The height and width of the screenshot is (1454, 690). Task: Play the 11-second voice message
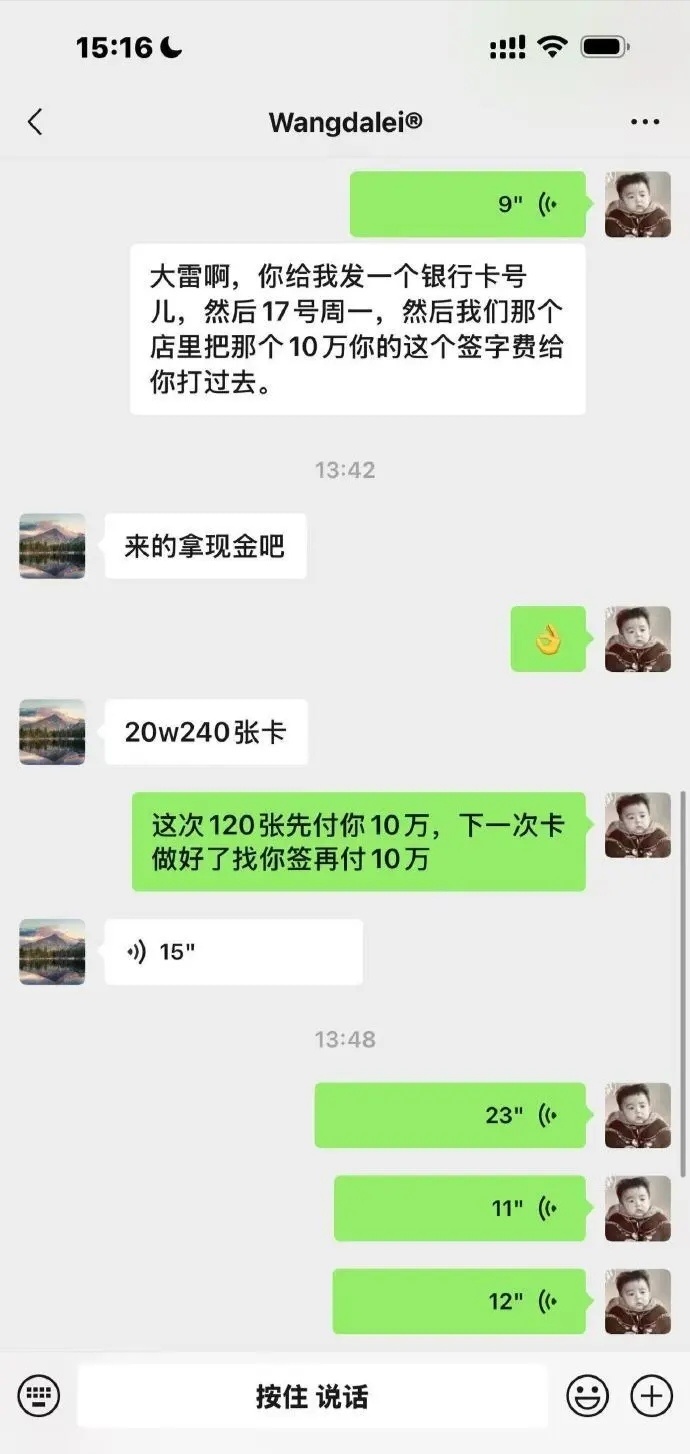(460, 1208)
